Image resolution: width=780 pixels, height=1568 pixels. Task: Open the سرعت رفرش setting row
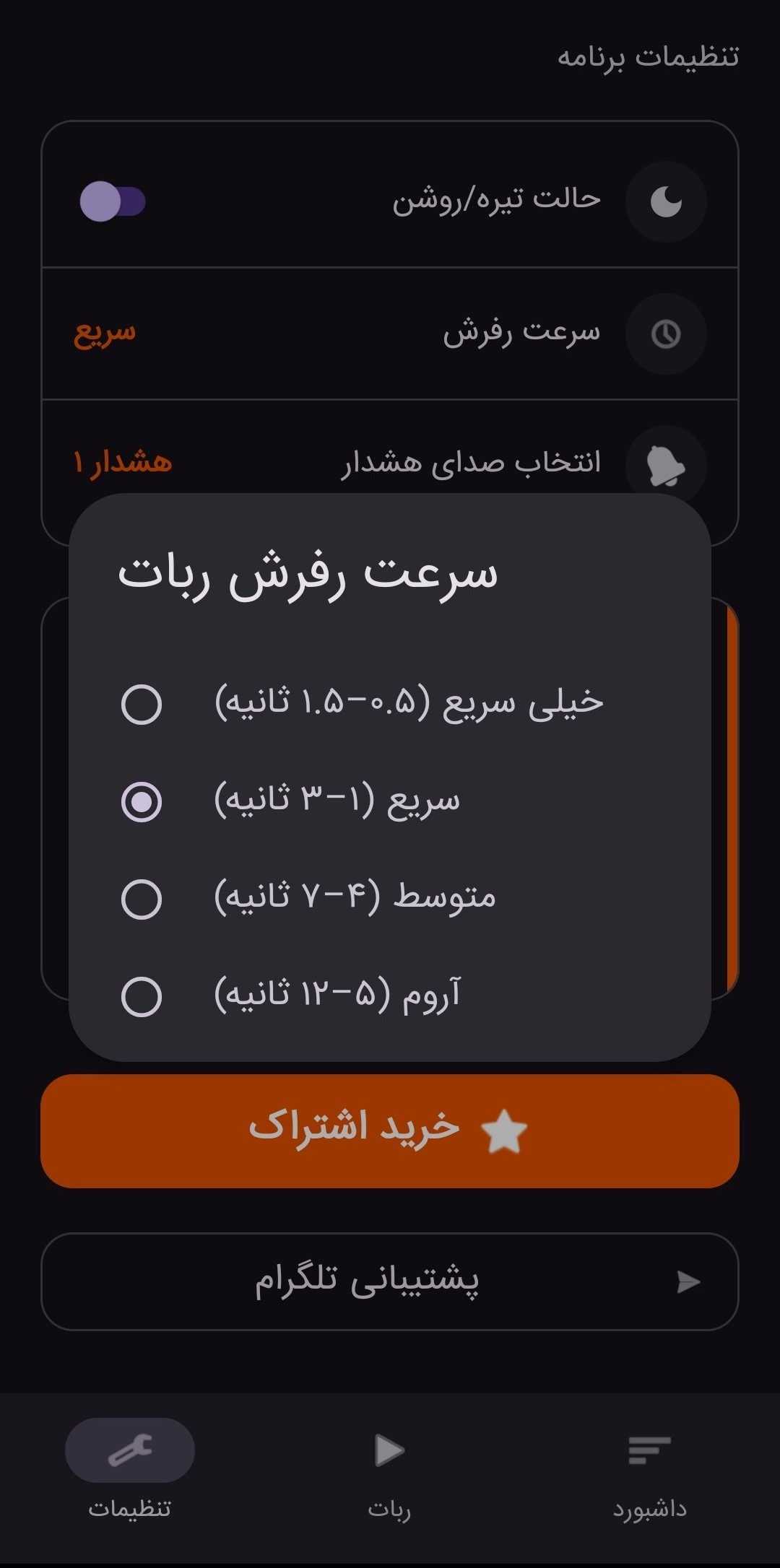tap(390, 334)
